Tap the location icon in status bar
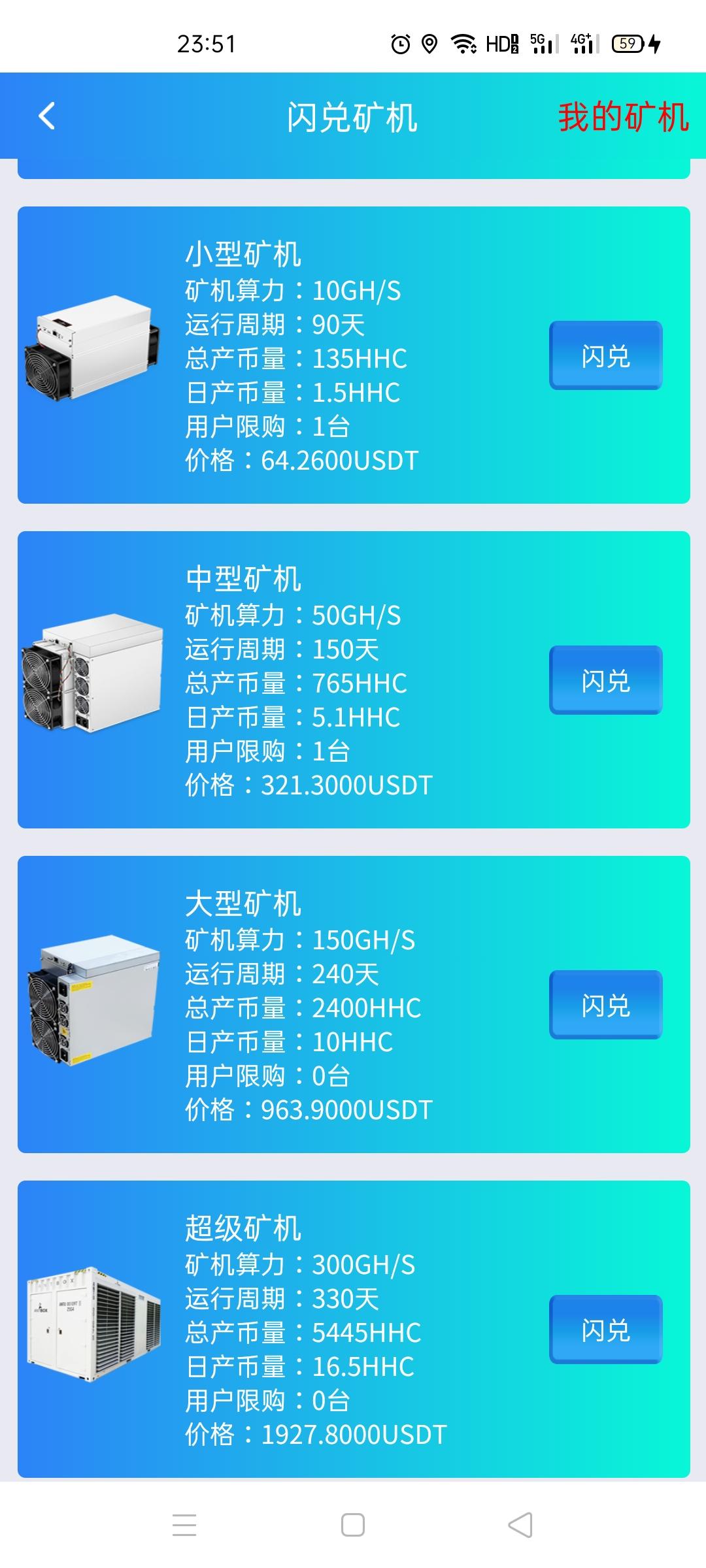 pyautogui.click(x=429, y=43)
